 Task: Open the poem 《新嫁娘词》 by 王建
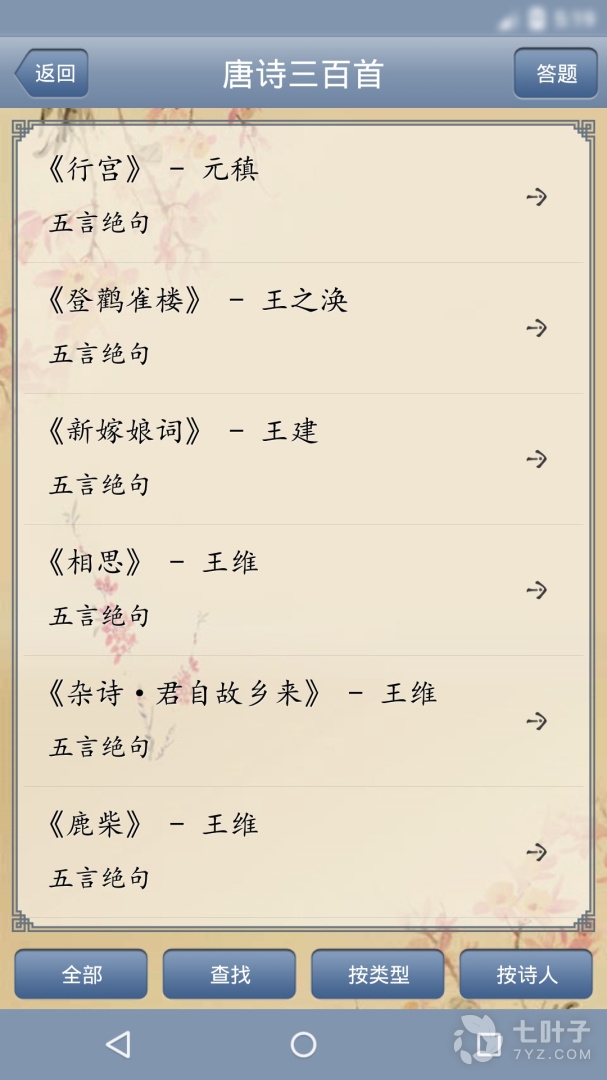(x=300, y=458)
